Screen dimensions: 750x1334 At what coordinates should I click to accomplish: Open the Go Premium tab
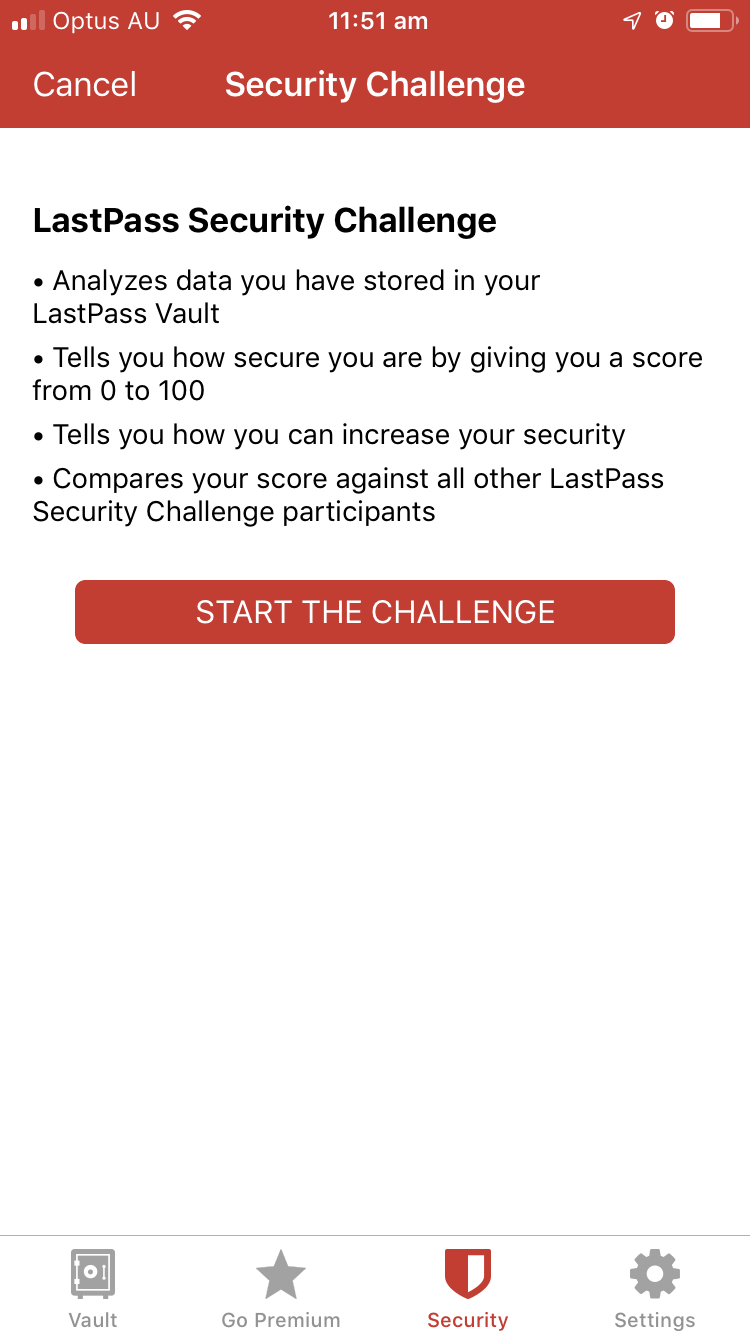pos(281,1289)
